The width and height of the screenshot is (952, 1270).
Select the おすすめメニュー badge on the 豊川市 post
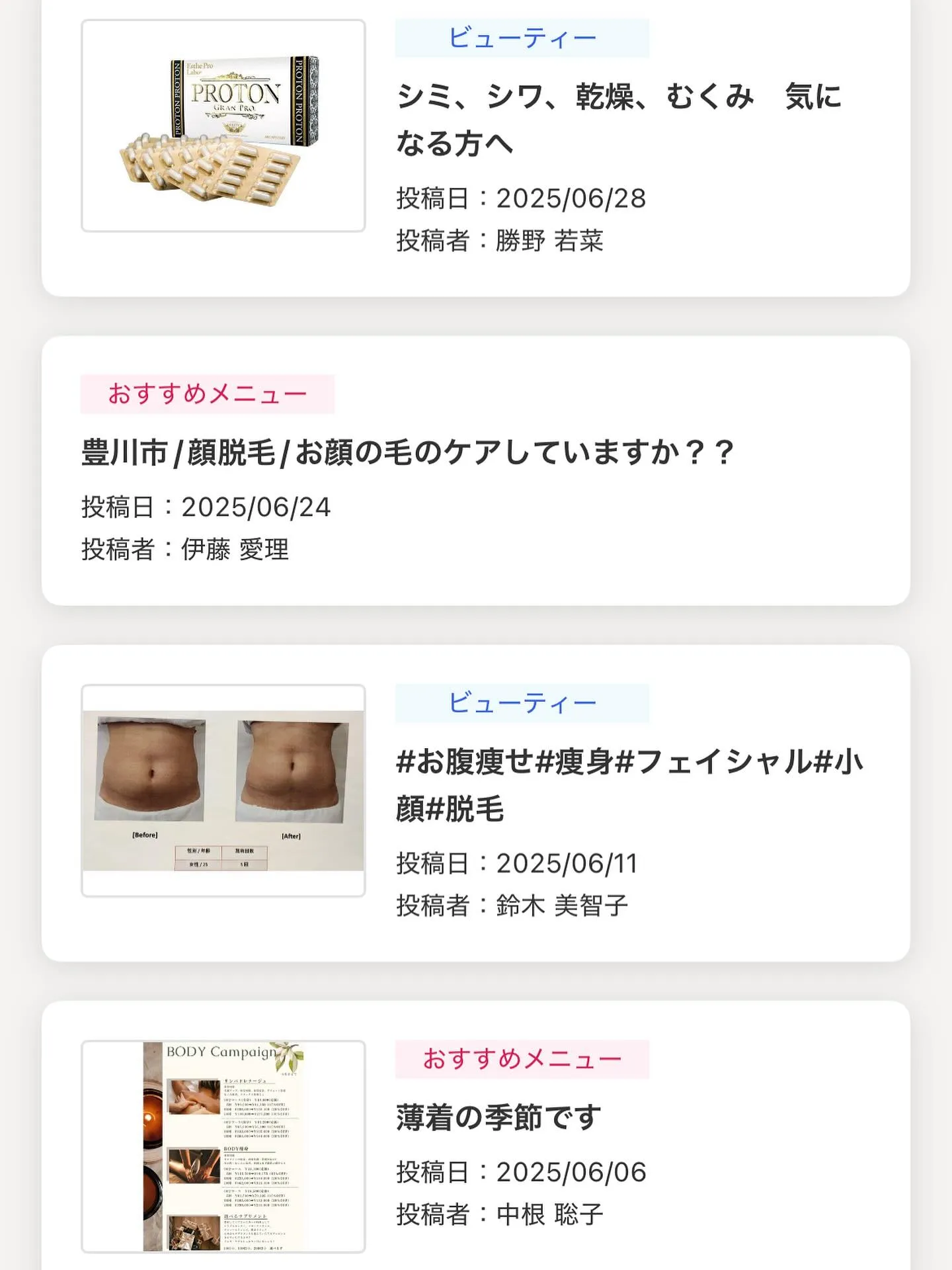coord(208,394)
